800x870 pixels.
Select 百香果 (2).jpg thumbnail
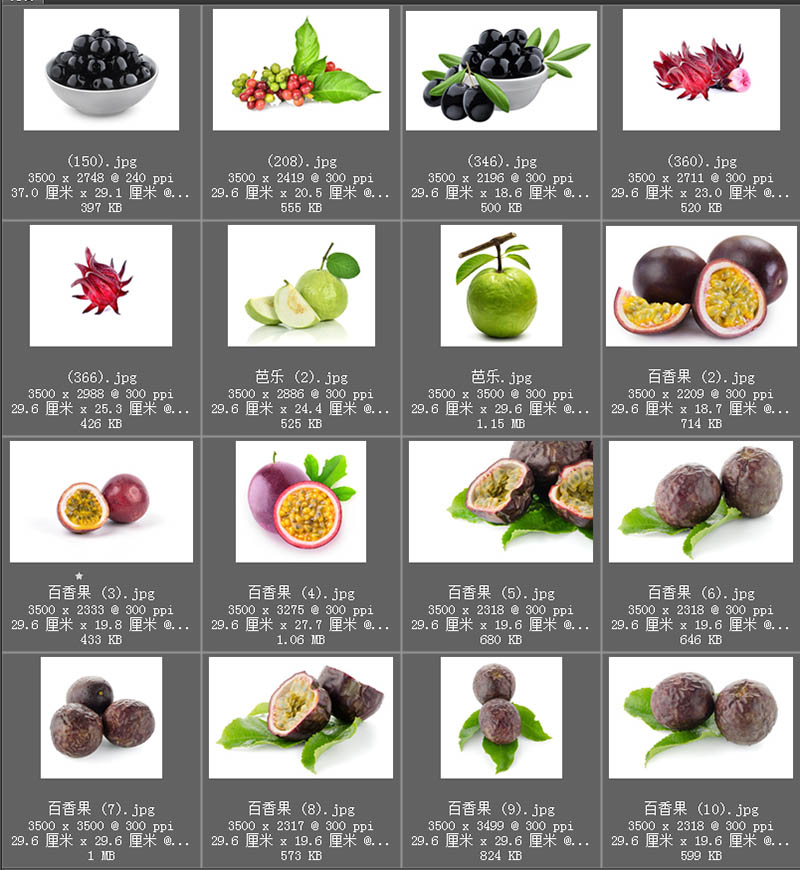pyautogui.click(x=701, y=285)
